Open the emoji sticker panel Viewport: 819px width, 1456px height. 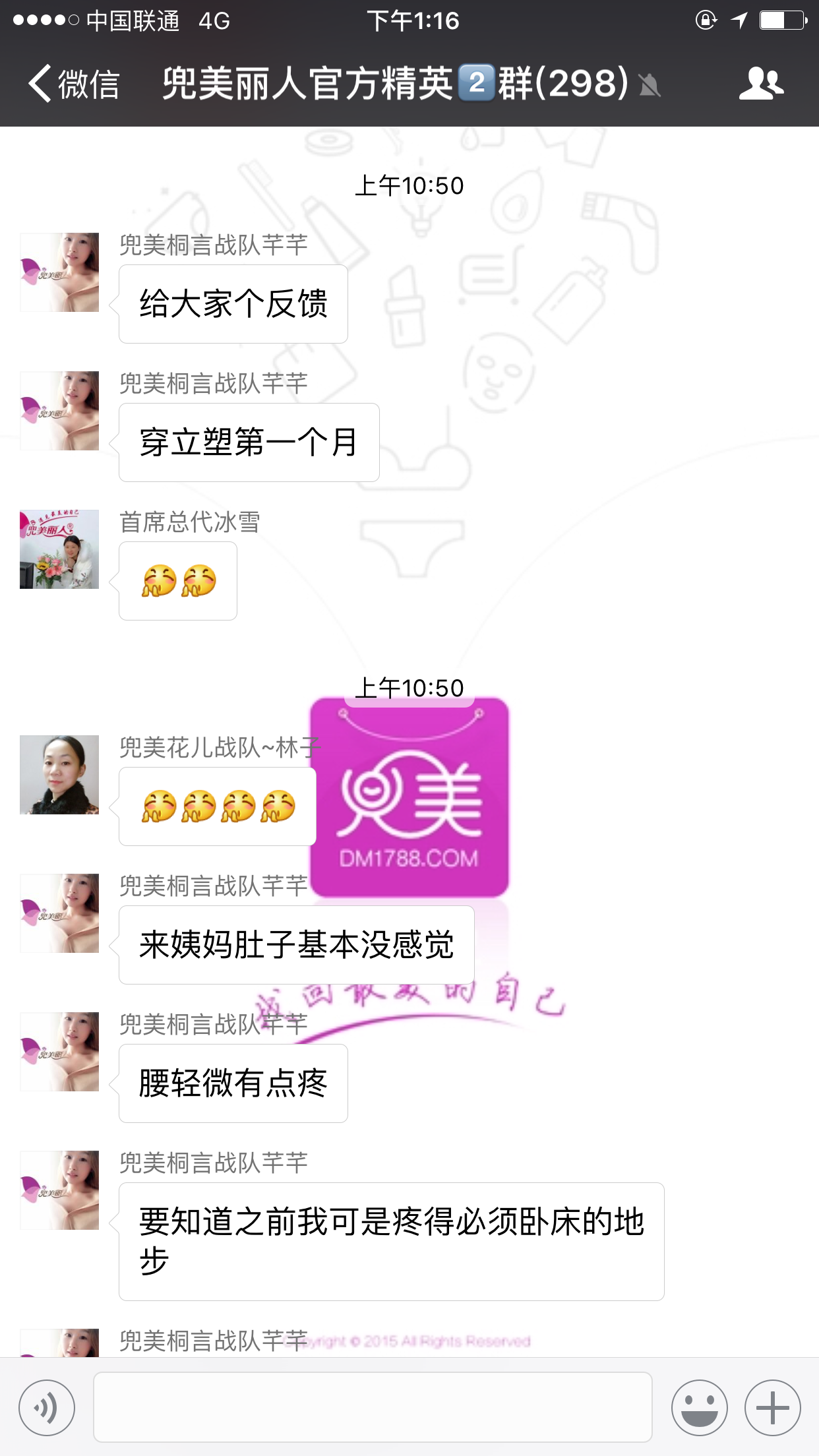click(x=699, y=1408)
